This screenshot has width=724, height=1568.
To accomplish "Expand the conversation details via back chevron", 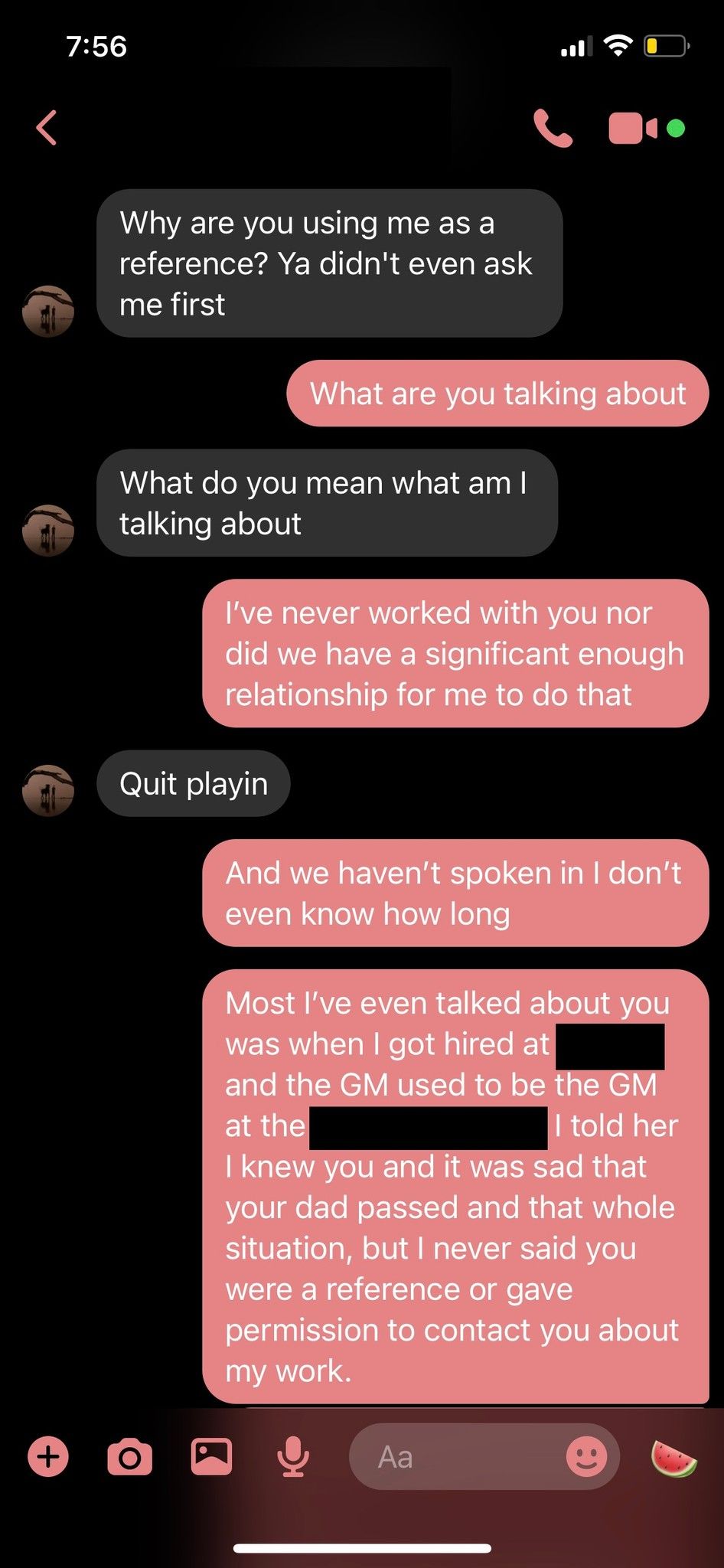I will click(46, 126).
